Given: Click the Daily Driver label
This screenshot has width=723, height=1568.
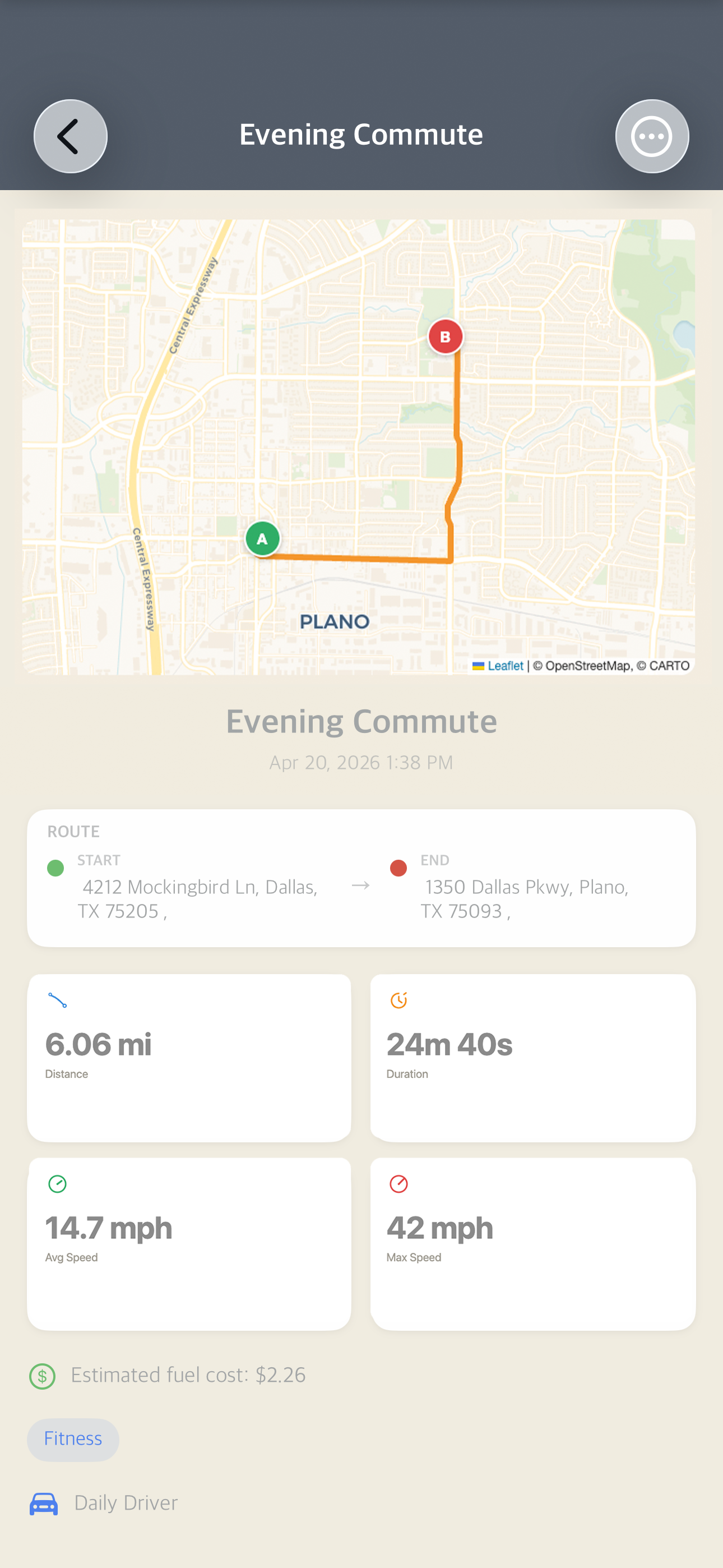Looking at the screenshot, I should coord(126,1503).
